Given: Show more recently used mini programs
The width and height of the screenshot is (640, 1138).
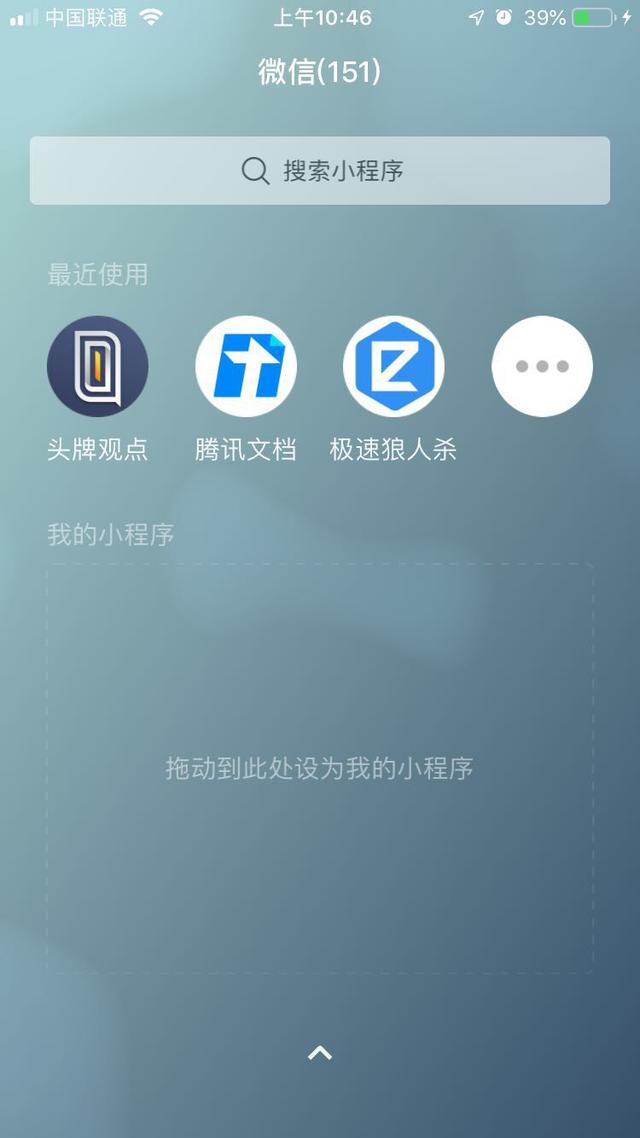Looking at the screenshot, I should [x=542, y=366].
